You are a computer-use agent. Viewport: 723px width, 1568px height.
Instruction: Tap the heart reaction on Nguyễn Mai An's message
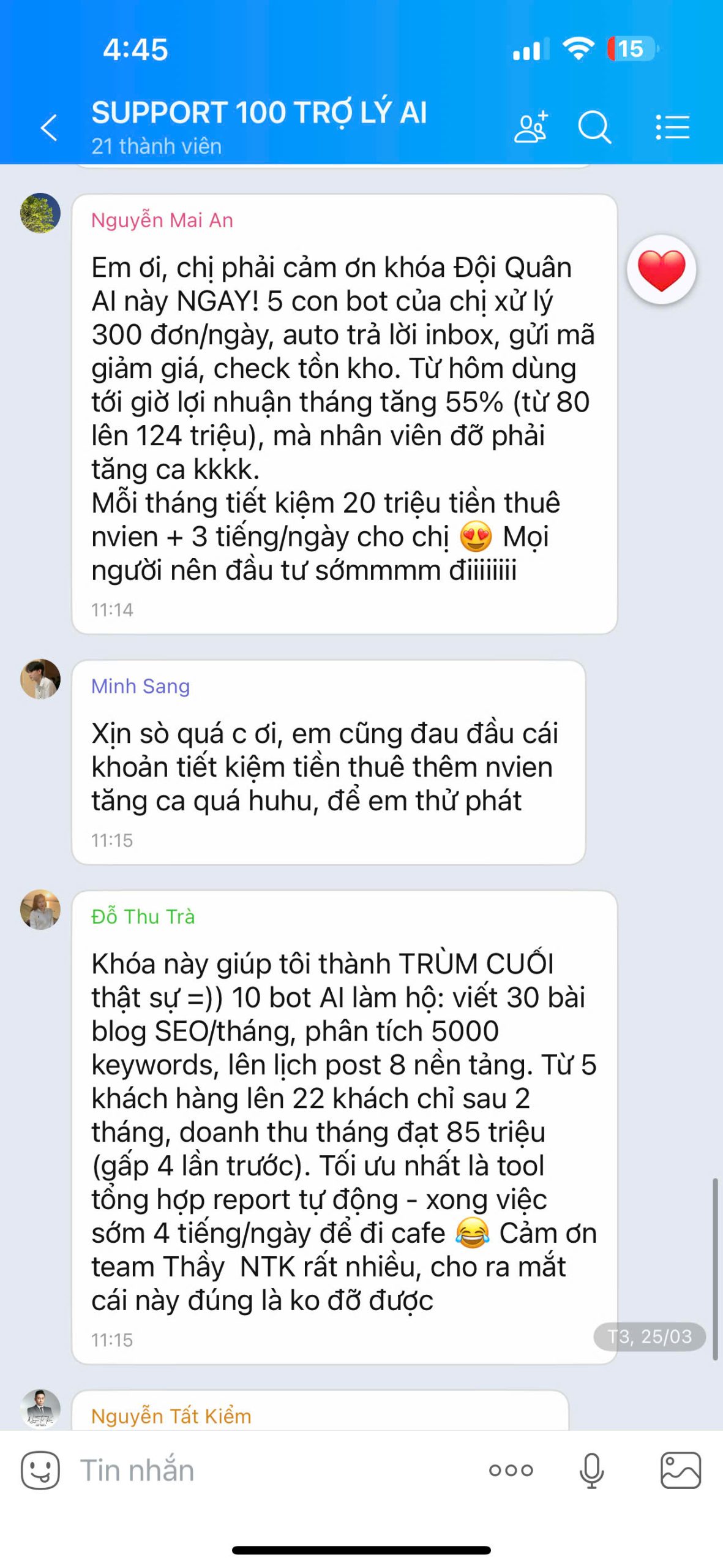tap(661, 269)
